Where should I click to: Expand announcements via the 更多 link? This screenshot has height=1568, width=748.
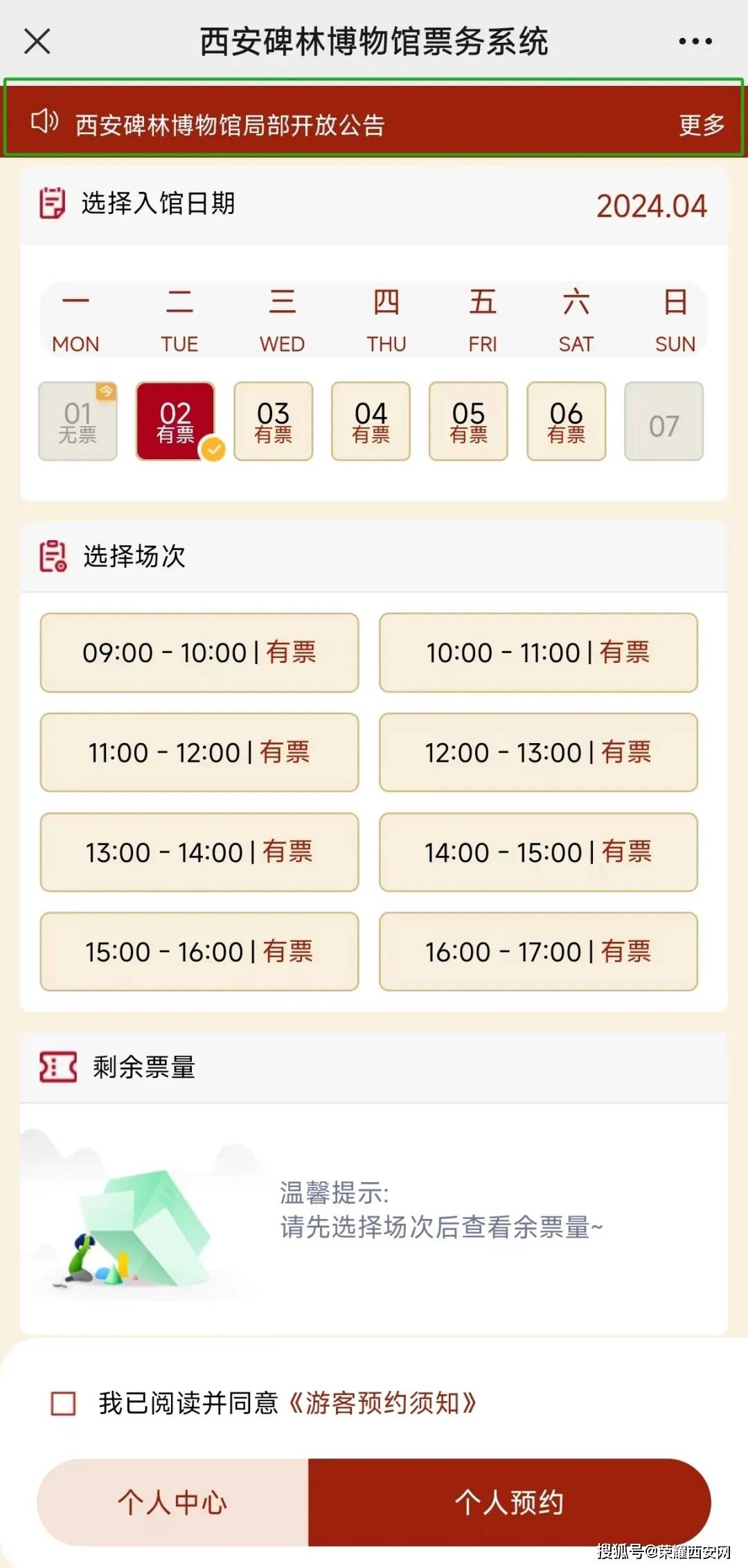(701, 124)
